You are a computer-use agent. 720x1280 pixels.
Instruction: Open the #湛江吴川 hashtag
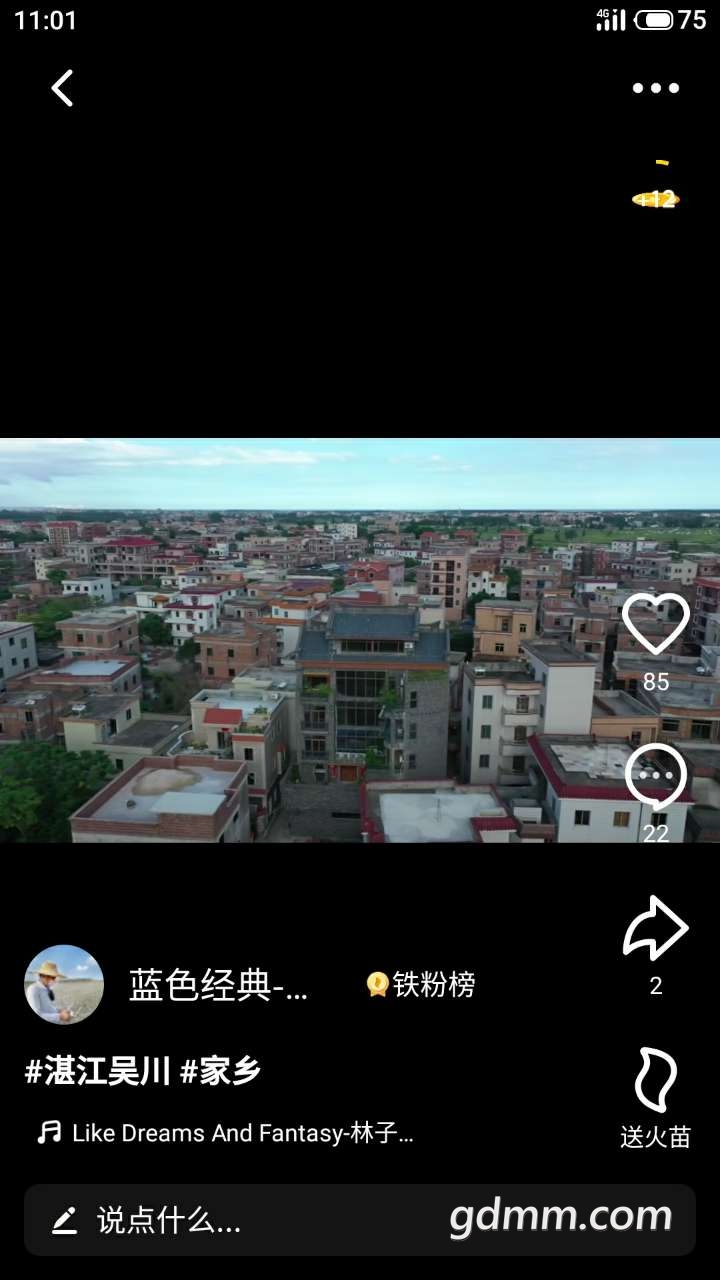click(98, 1071)
